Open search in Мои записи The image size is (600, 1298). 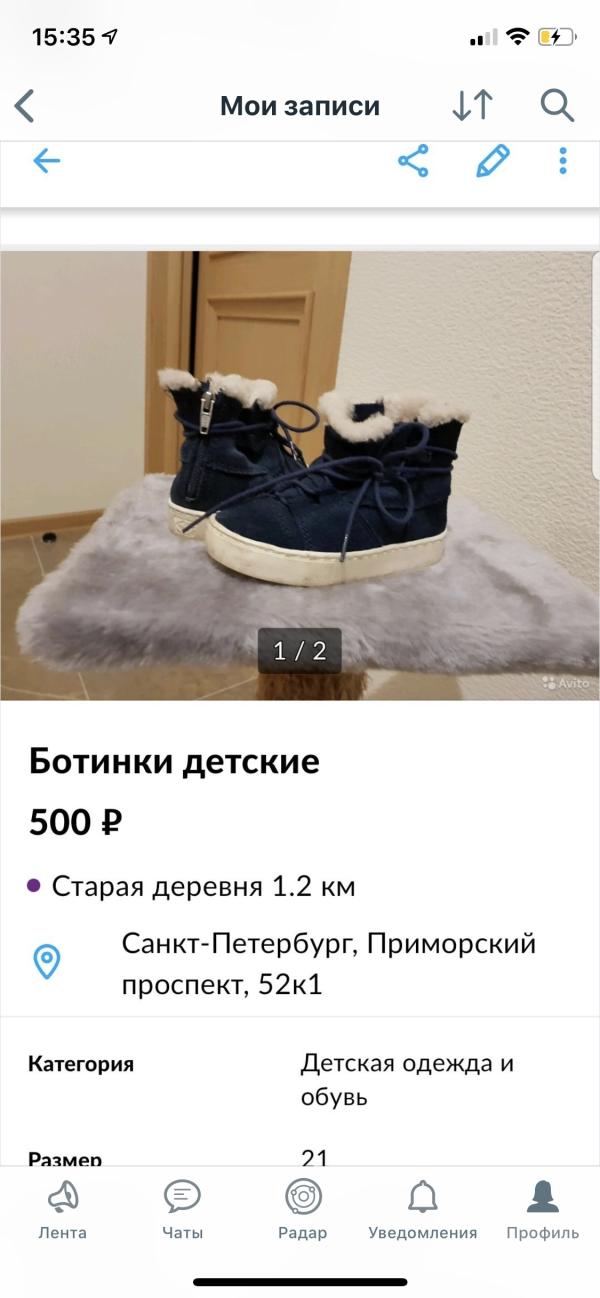click(x=557, y=105)
